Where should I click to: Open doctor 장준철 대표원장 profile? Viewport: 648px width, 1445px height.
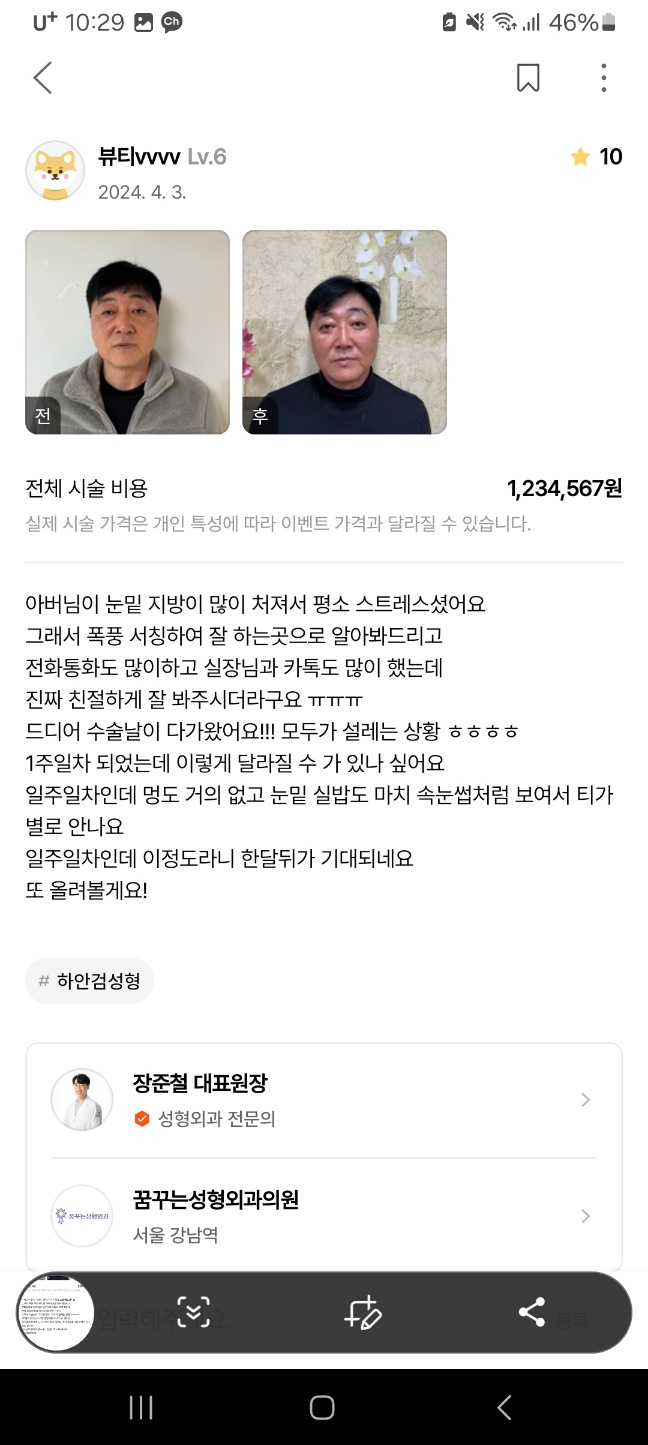(324, 1100)
